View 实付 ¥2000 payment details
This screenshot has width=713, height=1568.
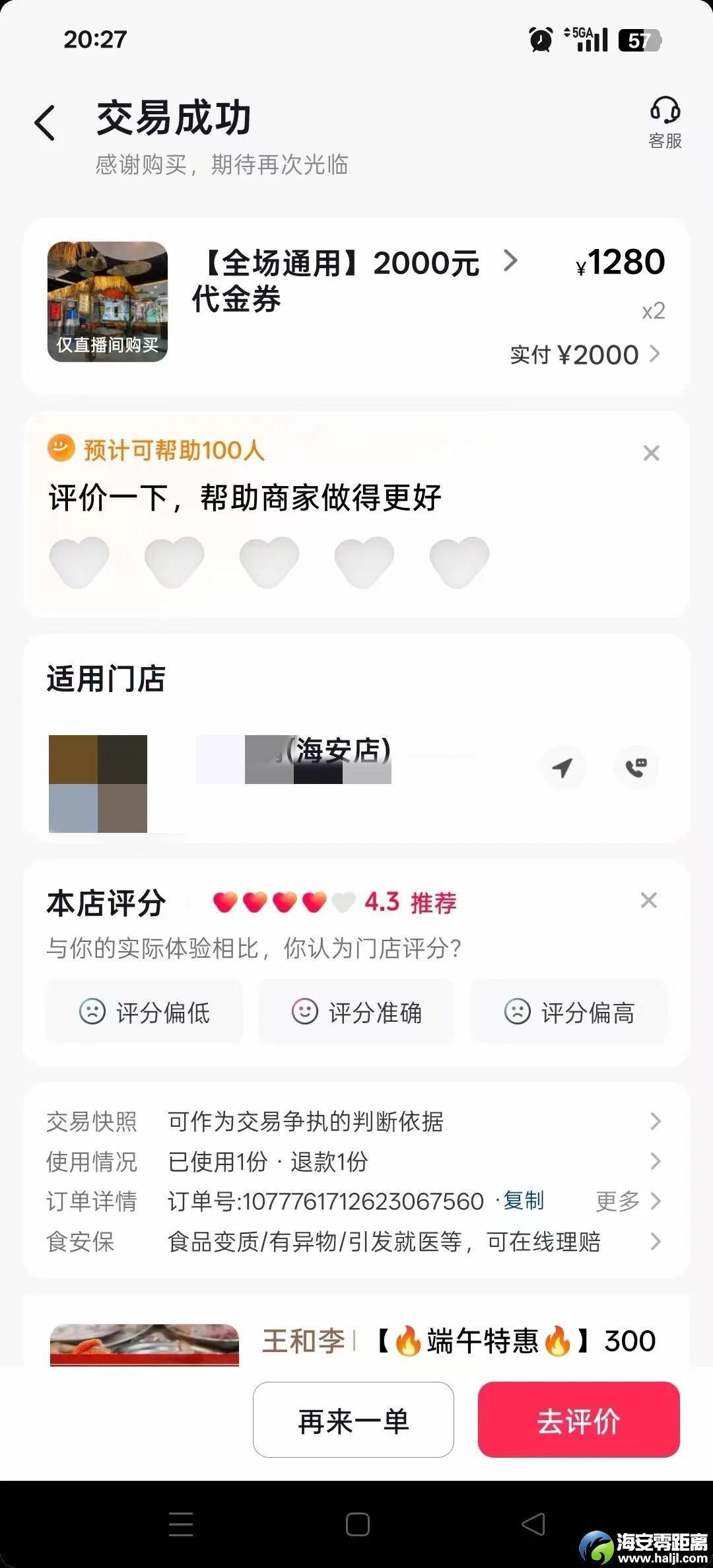585,355
